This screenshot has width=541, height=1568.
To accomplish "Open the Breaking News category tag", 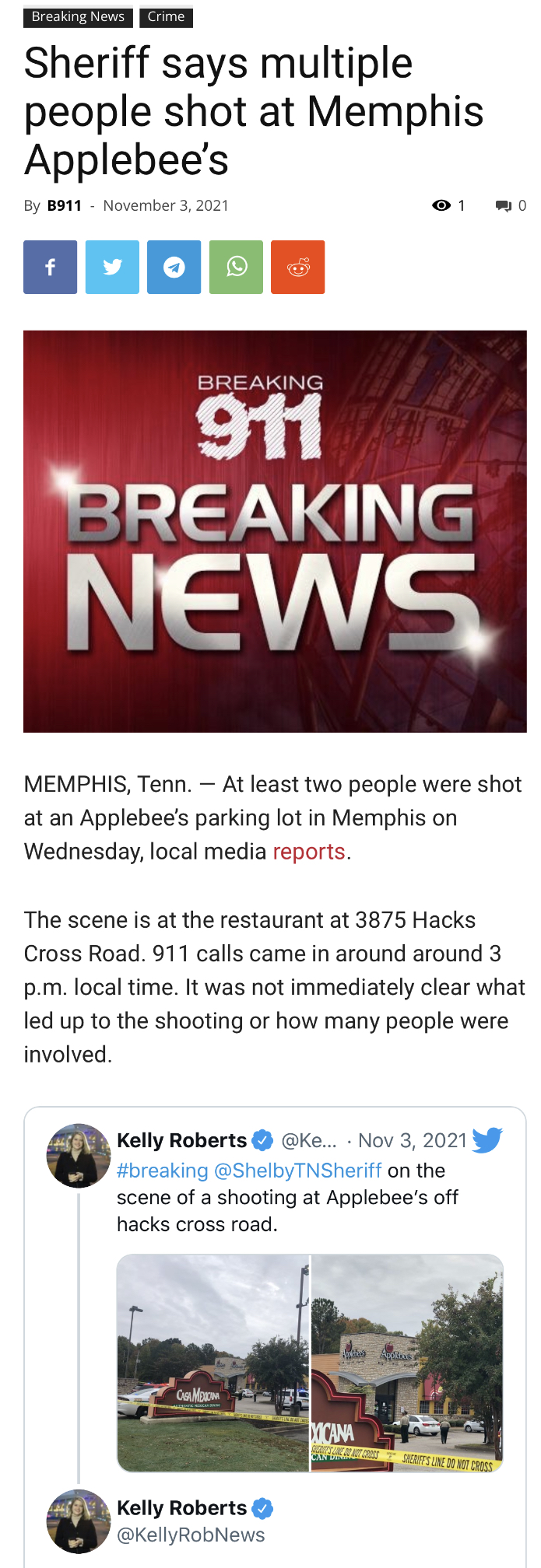I will 78,16.
